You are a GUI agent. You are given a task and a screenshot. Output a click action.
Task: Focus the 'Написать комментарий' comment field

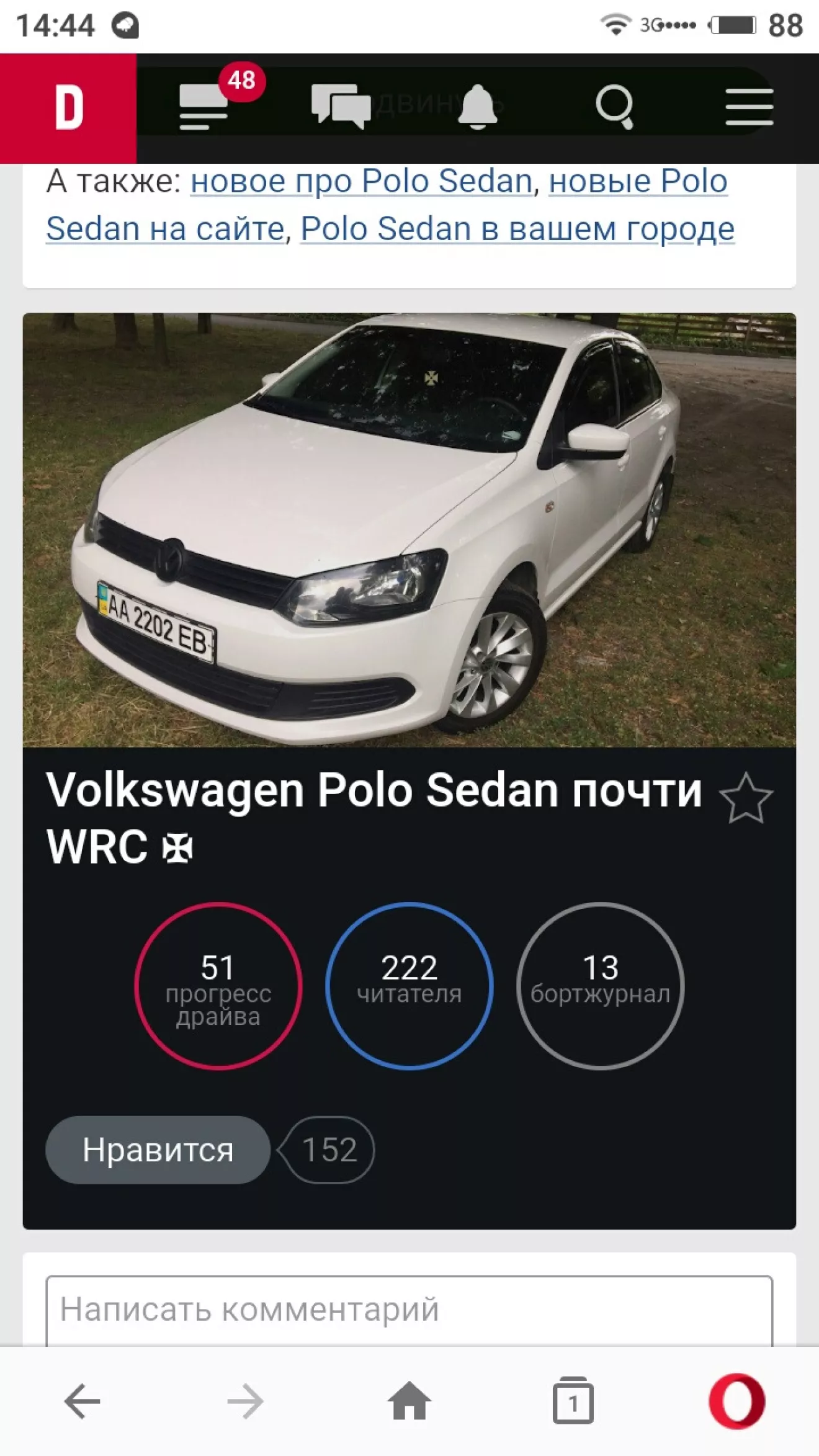point(409,1309)
